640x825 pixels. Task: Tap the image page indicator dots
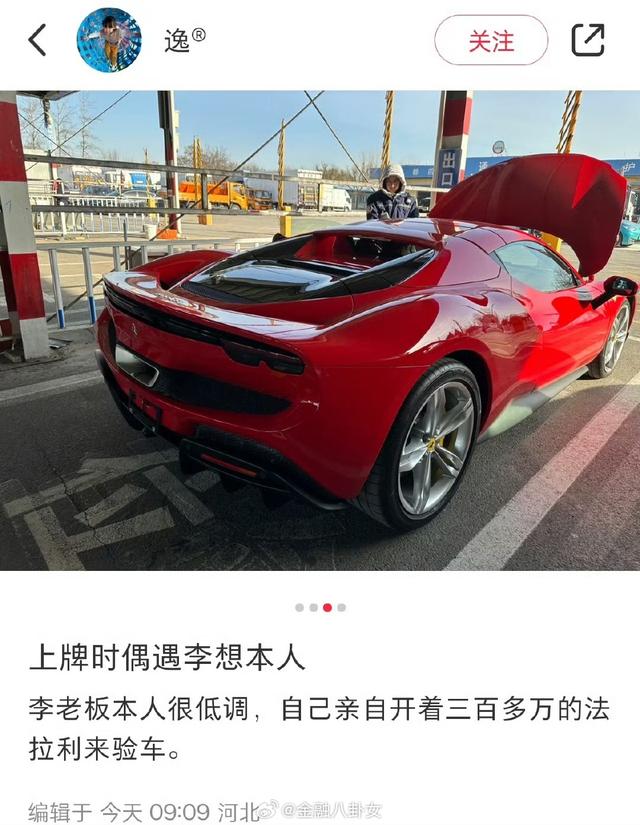tap(320, 607)
